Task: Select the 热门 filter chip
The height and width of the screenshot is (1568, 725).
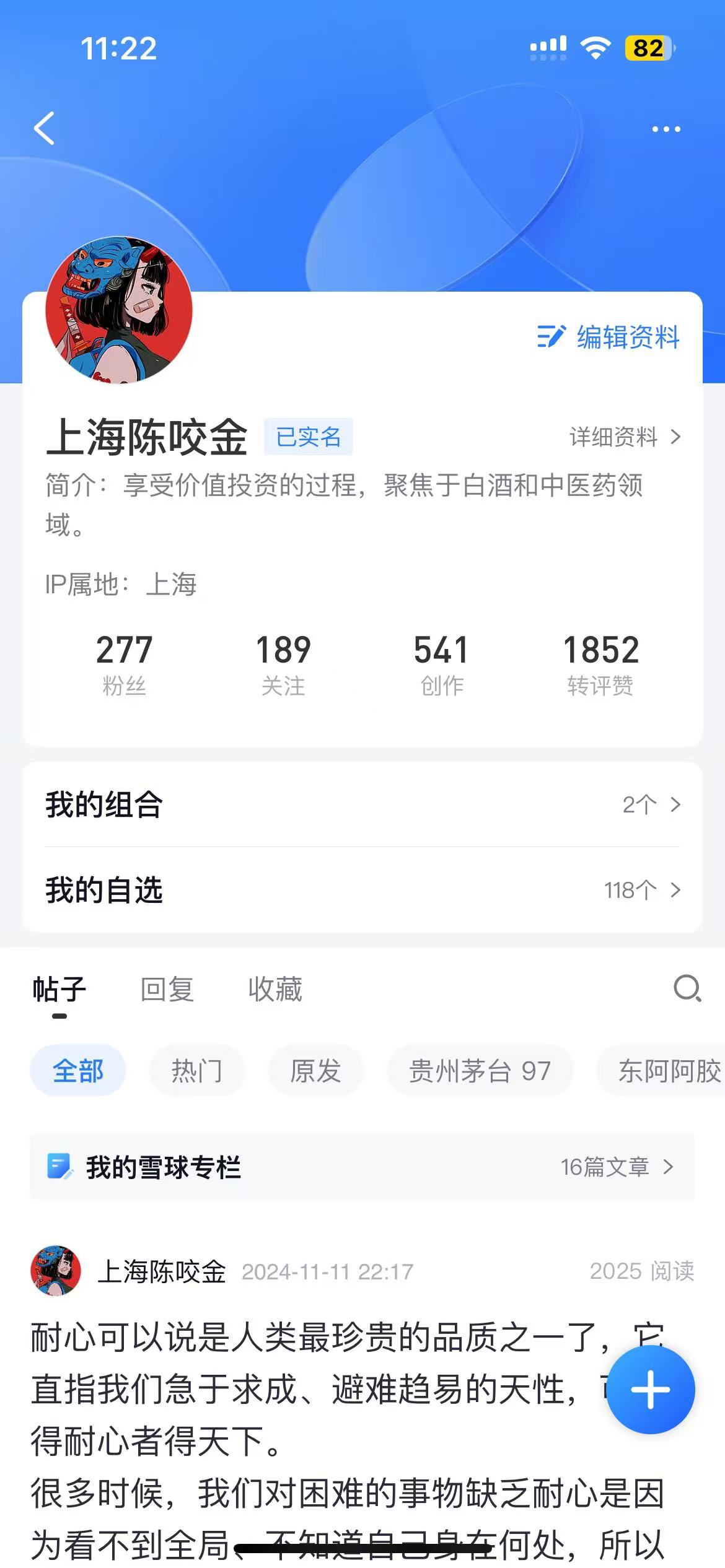Action: pyautogui.click(x=196, y=1071)
